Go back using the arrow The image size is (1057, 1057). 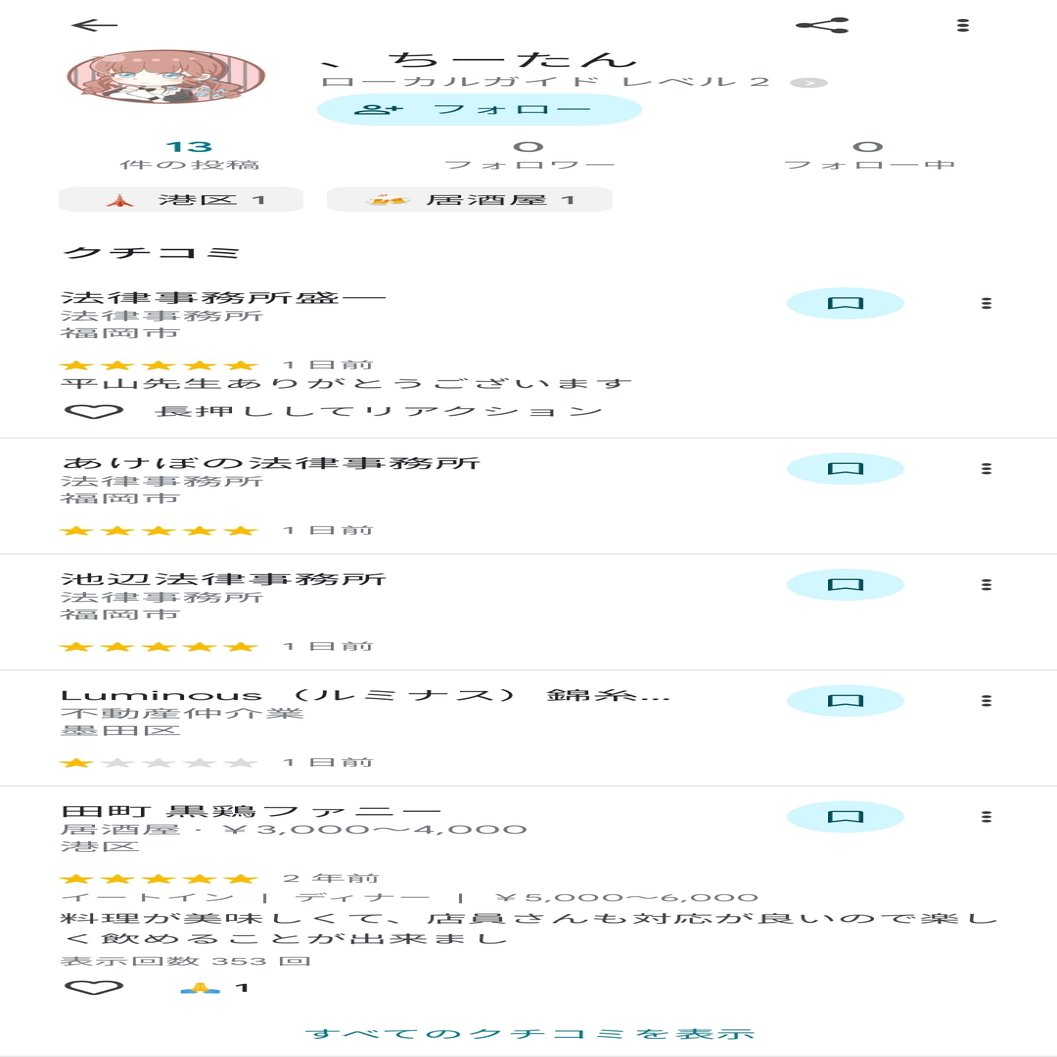click(x=95, y=25)
